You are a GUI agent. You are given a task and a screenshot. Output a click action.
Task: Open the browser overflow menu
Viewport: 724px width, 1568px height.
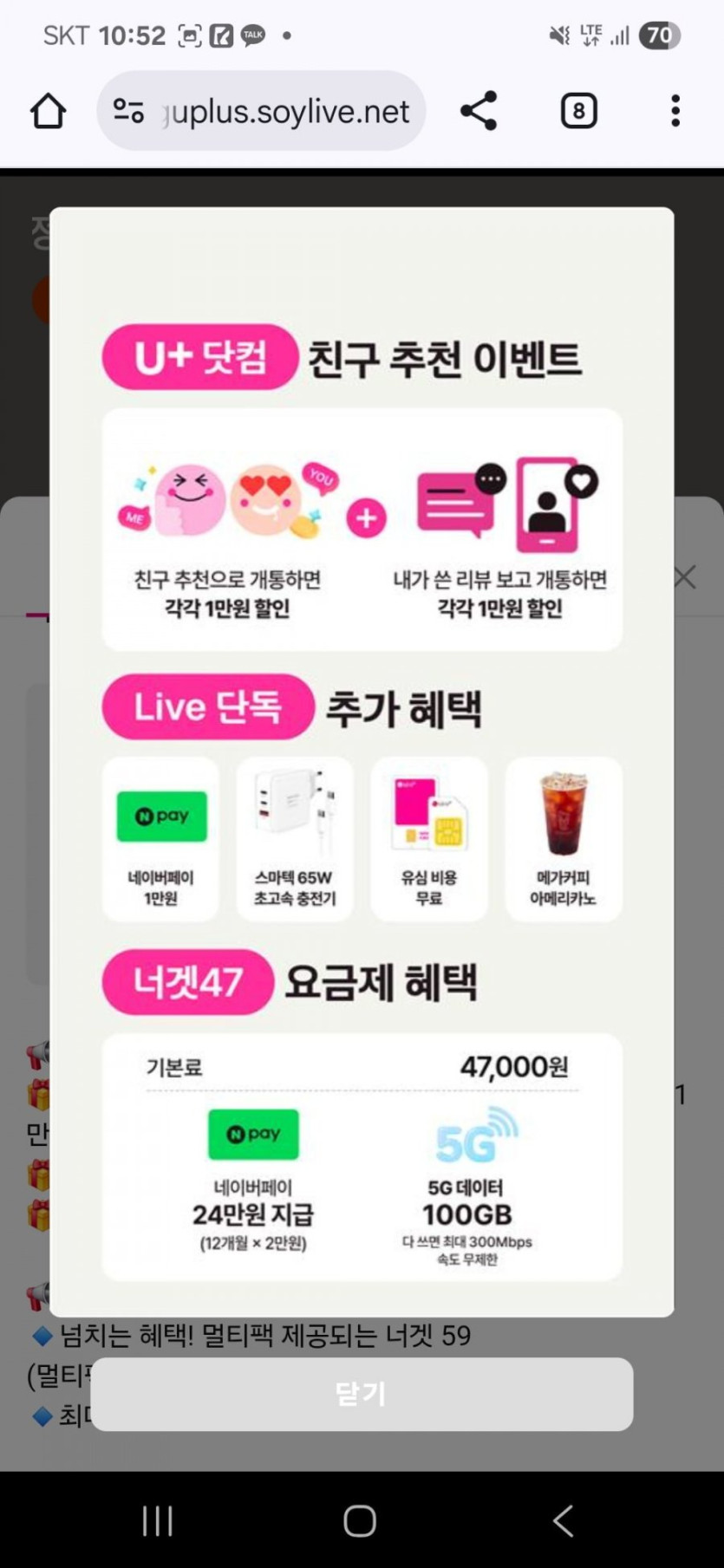[x=675, y=111]
